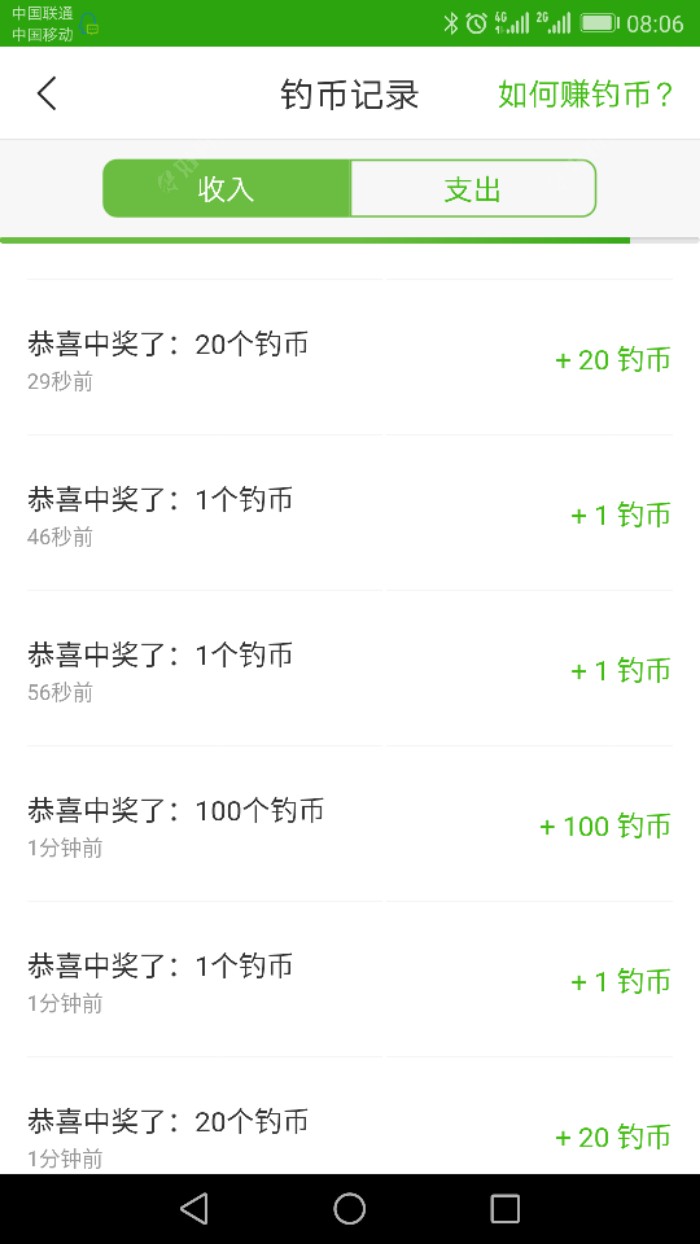This screenshot has width=700, height=1244.
Task: Open 如何赚钓币 help link
Action: pos(587,95)
